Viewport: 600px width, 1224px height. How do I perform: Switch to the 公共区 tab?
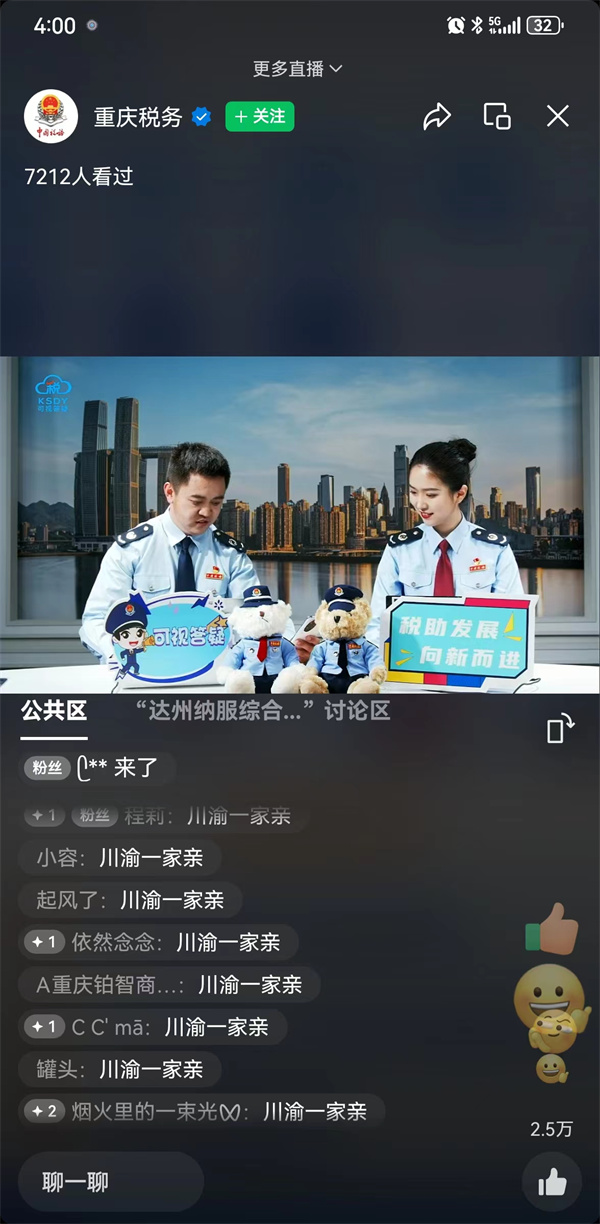pyautogui.click(x=54, y=712)
